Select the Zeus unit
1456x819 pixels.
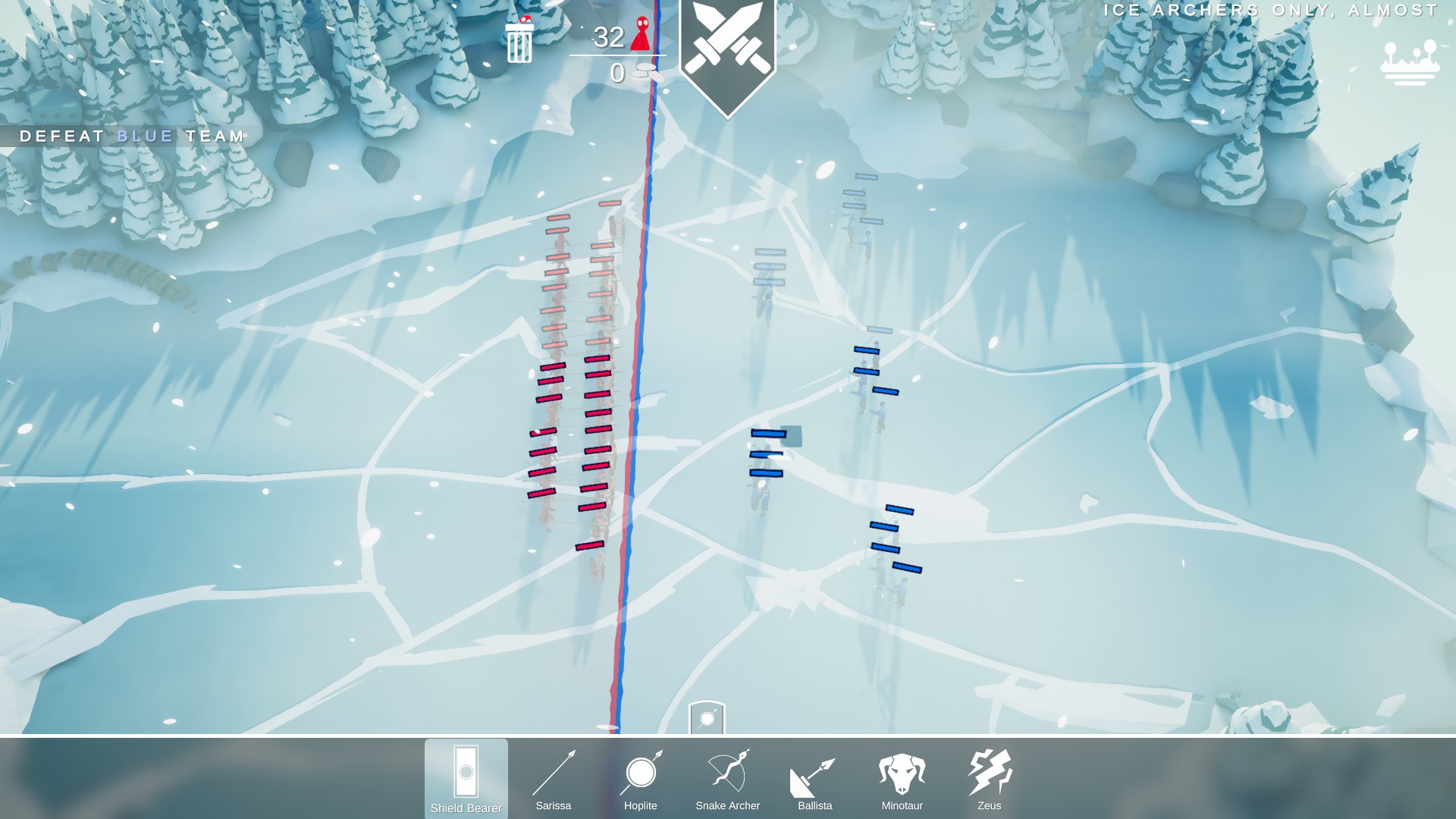coord(989,779)
